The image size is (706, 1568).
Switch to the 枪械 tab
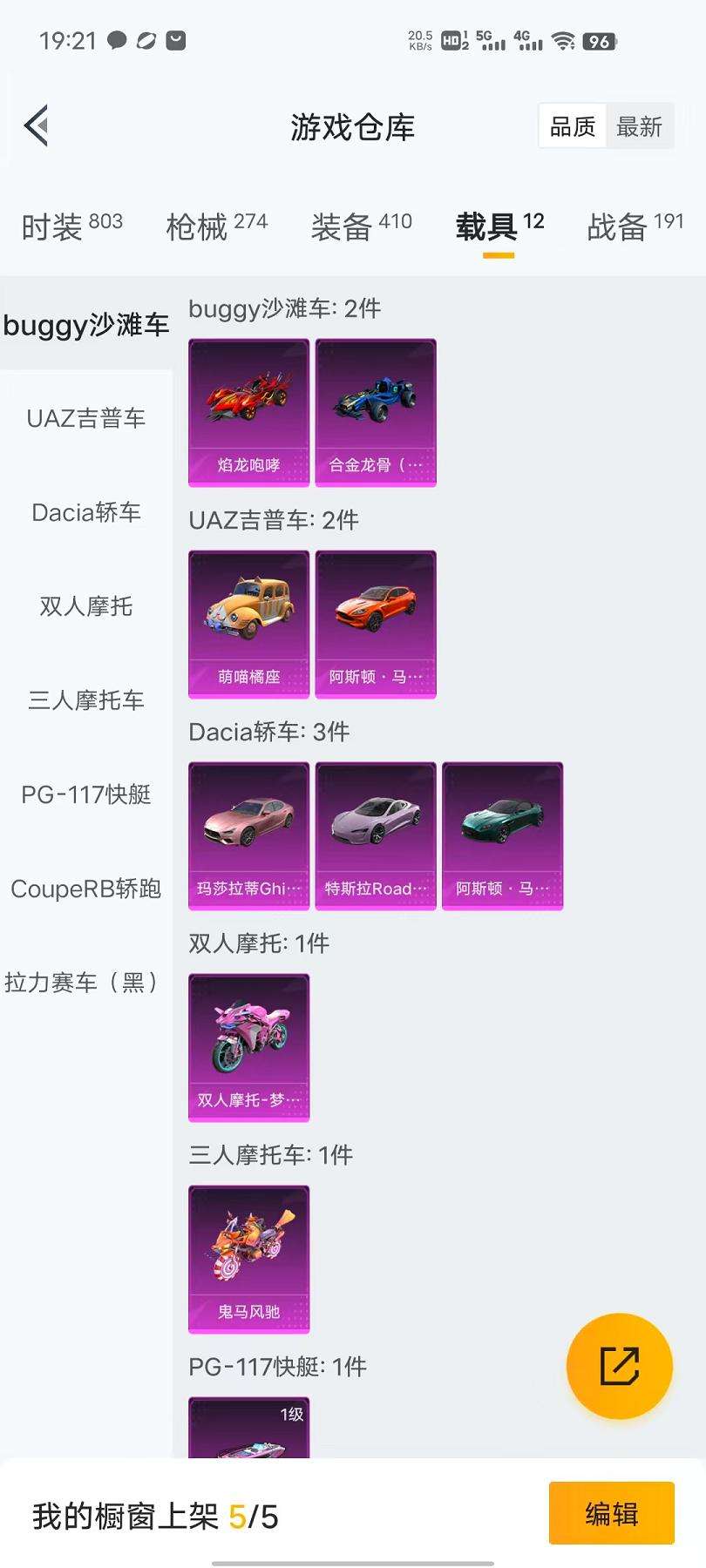[216, 226]
